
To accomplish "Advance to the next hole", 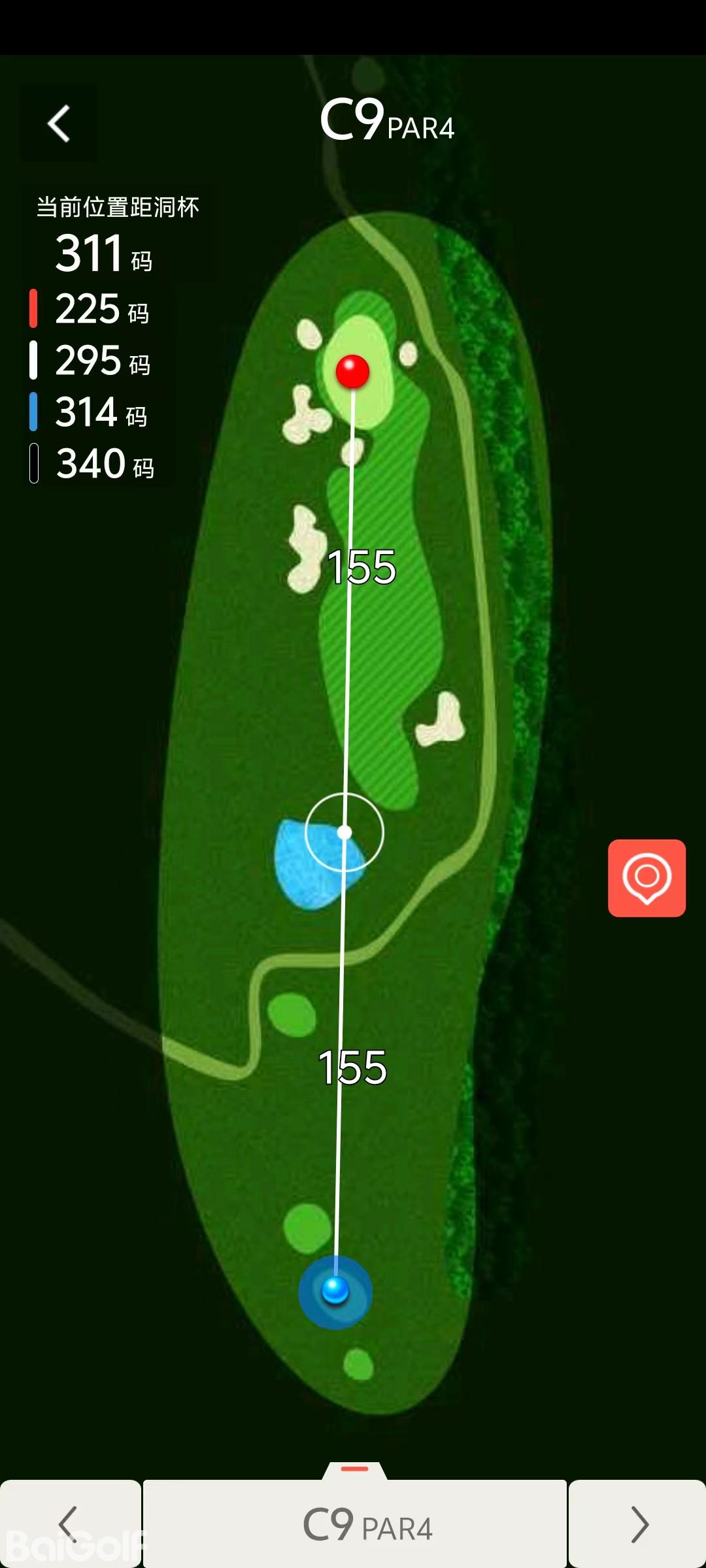I will coord(637,1524).
